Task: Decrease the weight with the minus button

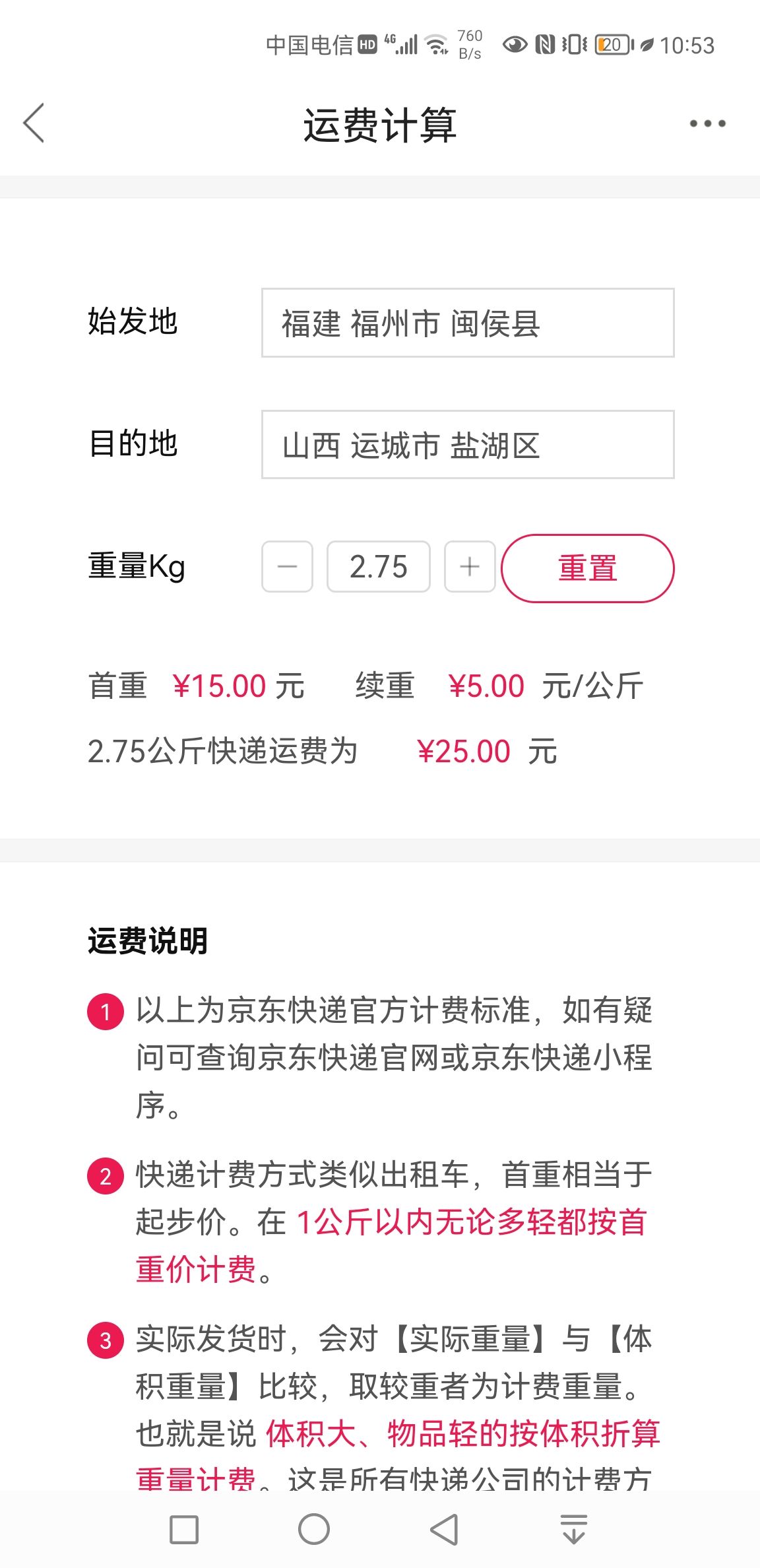Action: point(287,567)
